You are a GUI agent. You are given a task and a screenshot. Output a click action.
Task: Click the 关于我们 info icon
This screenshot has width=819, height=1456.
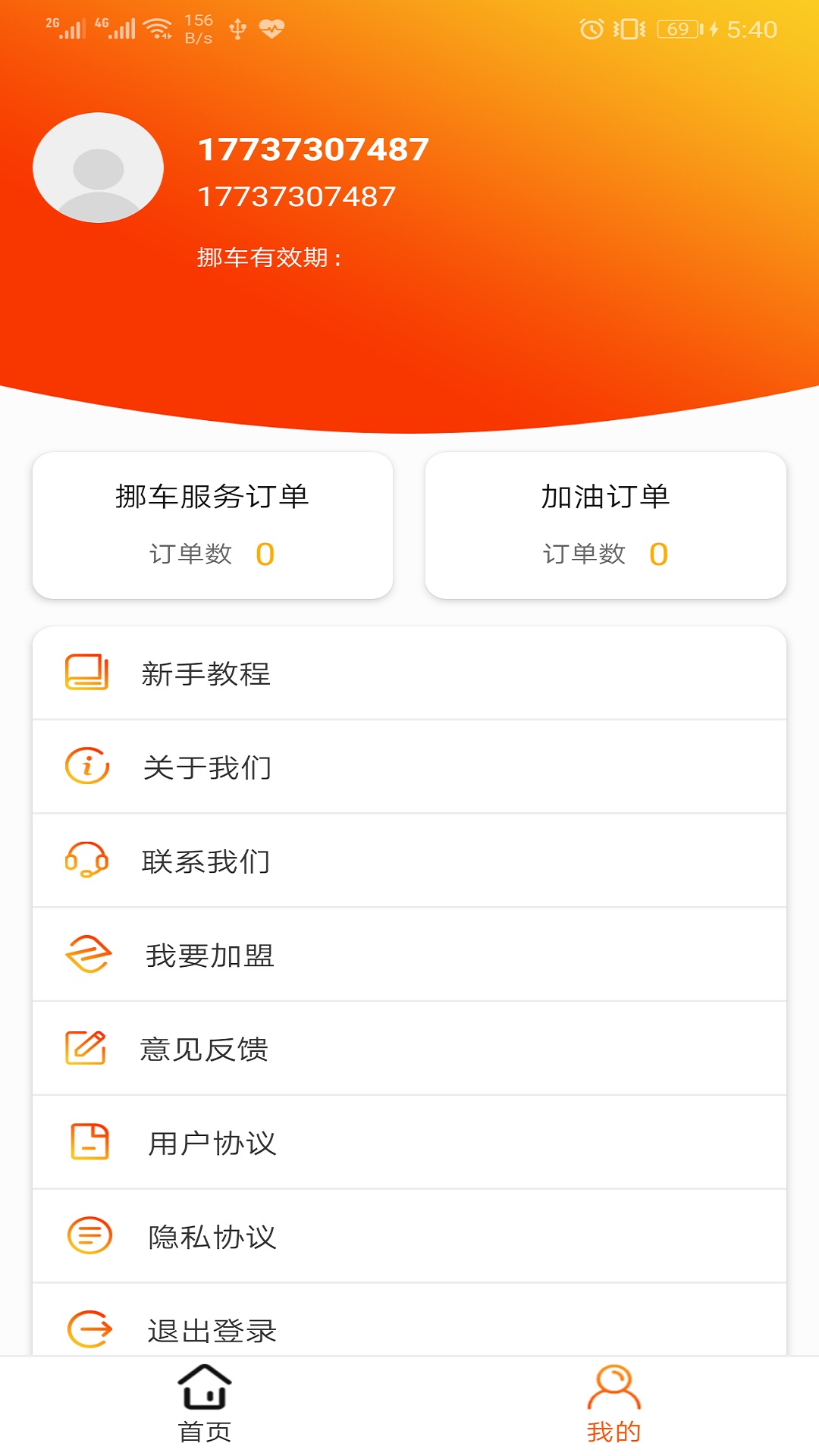pyautogui.click(x=86, y=767)
